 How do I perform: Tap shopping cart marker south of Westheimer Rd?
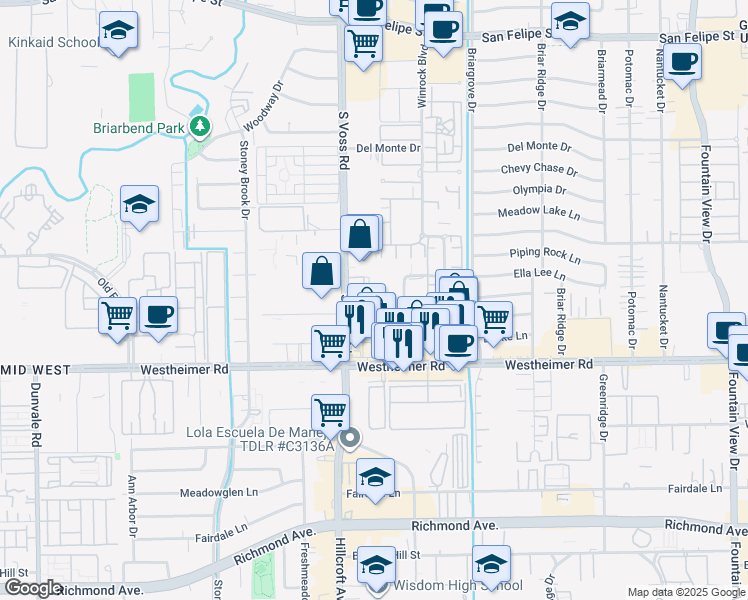tap(330, 414)
